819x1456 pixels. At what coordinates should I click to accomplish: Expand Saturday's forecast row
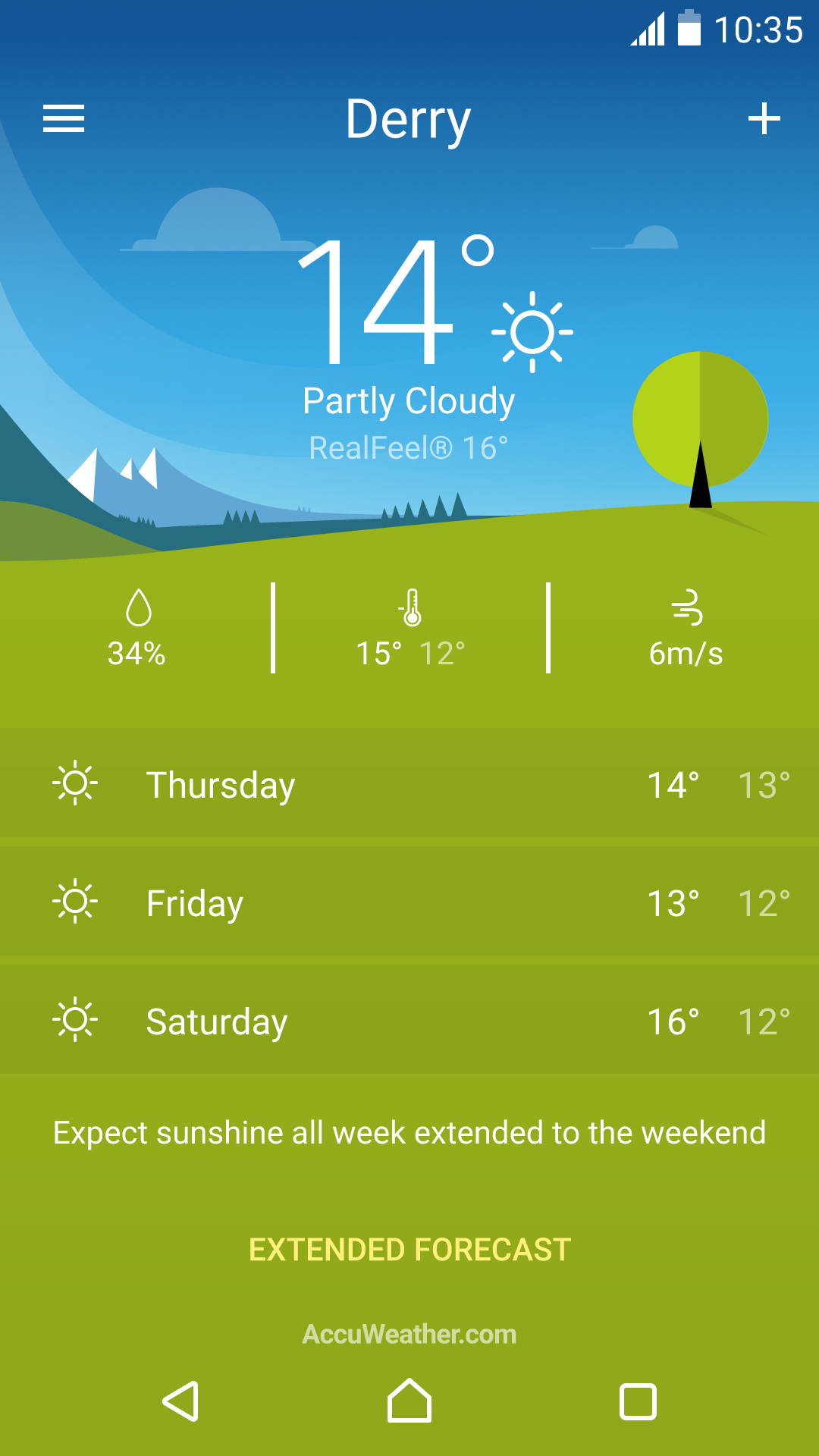[x=409, y=1020]
